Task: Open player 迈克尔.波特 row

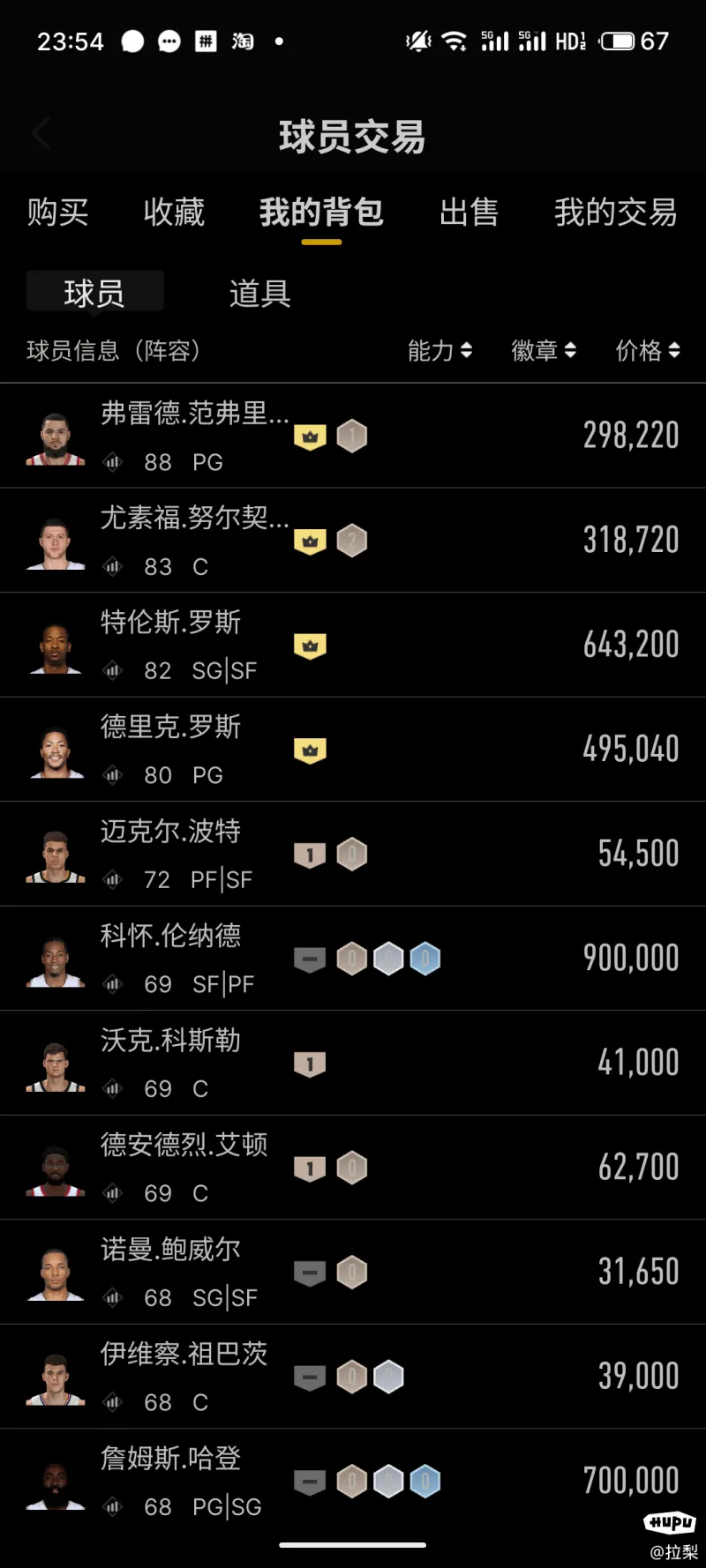Action: click(353, 854)
